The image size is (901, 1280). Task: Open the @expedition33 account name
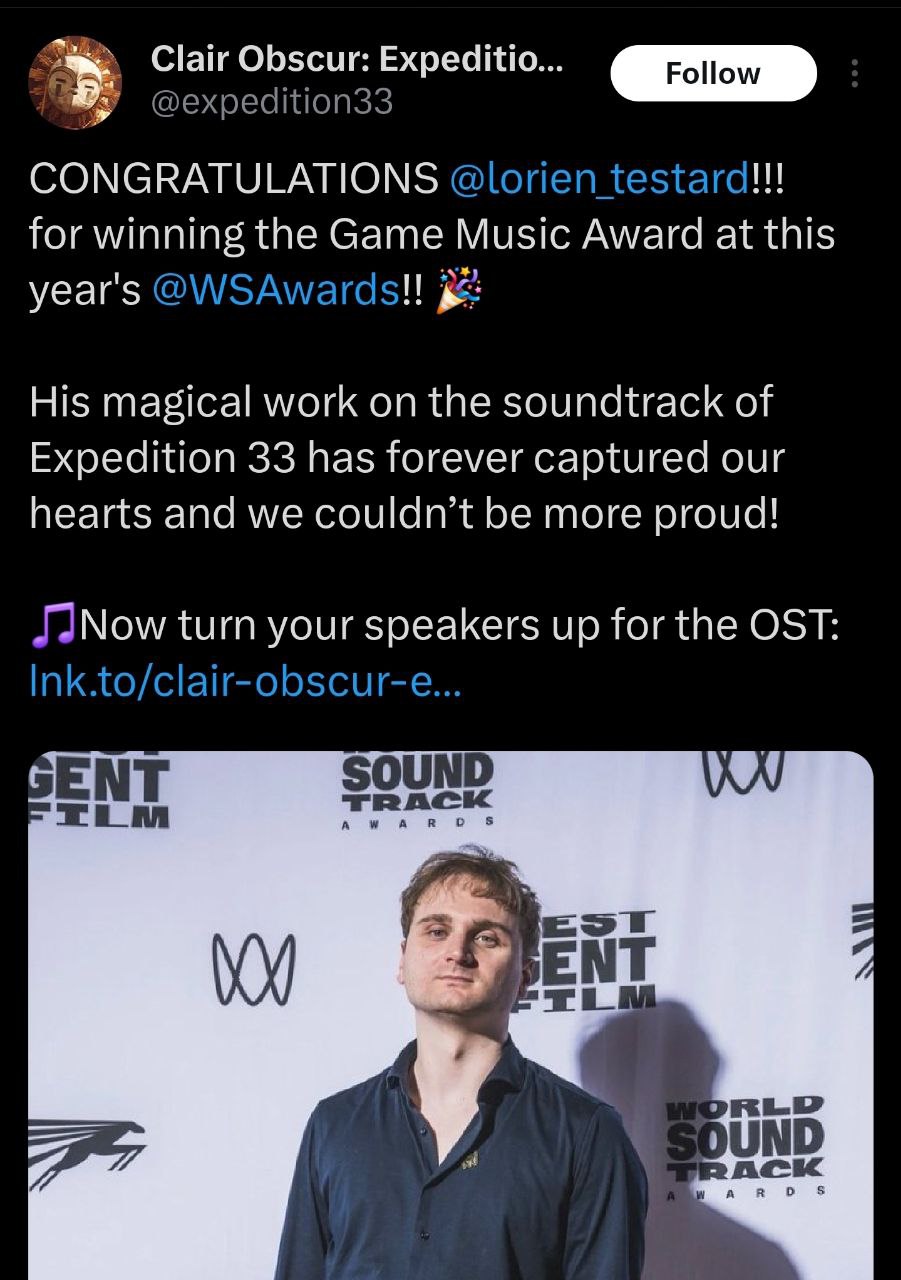pos(271,101)
